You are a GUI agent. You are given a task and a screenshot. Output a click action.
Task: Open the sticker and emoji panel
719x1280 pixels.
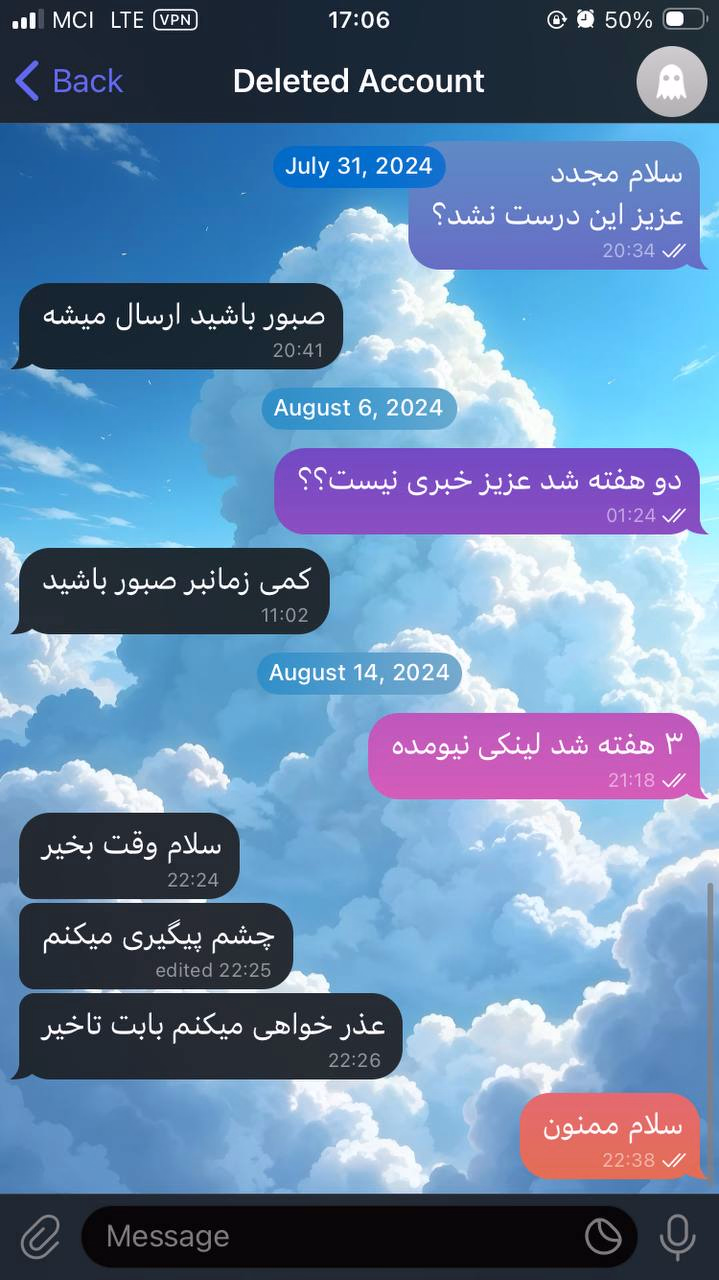603,1237
